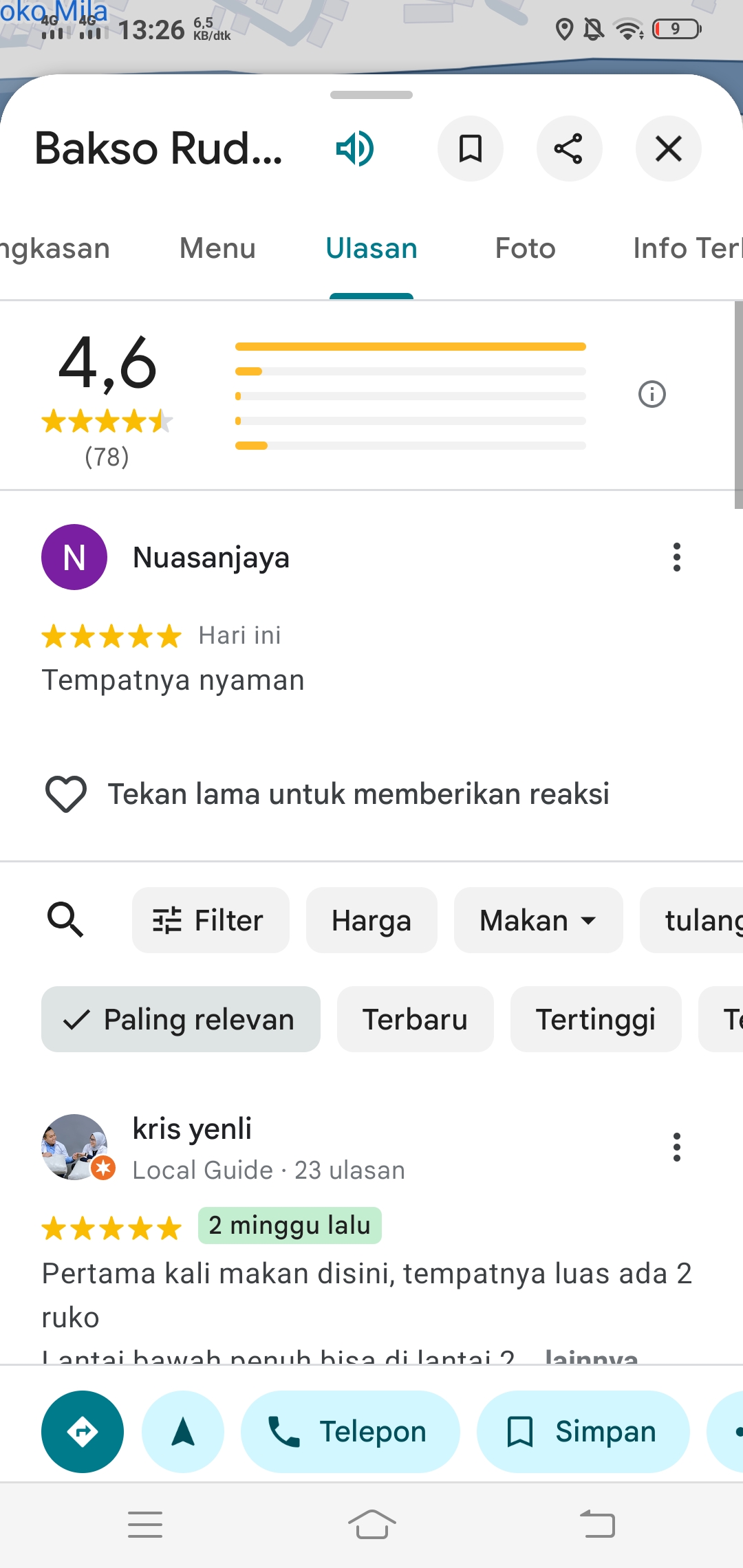Image resolution: width=743 pixels, height=1568 pixels.
Task: Sort reviews by Tertinggi
Action: [x=595, y=1019]
